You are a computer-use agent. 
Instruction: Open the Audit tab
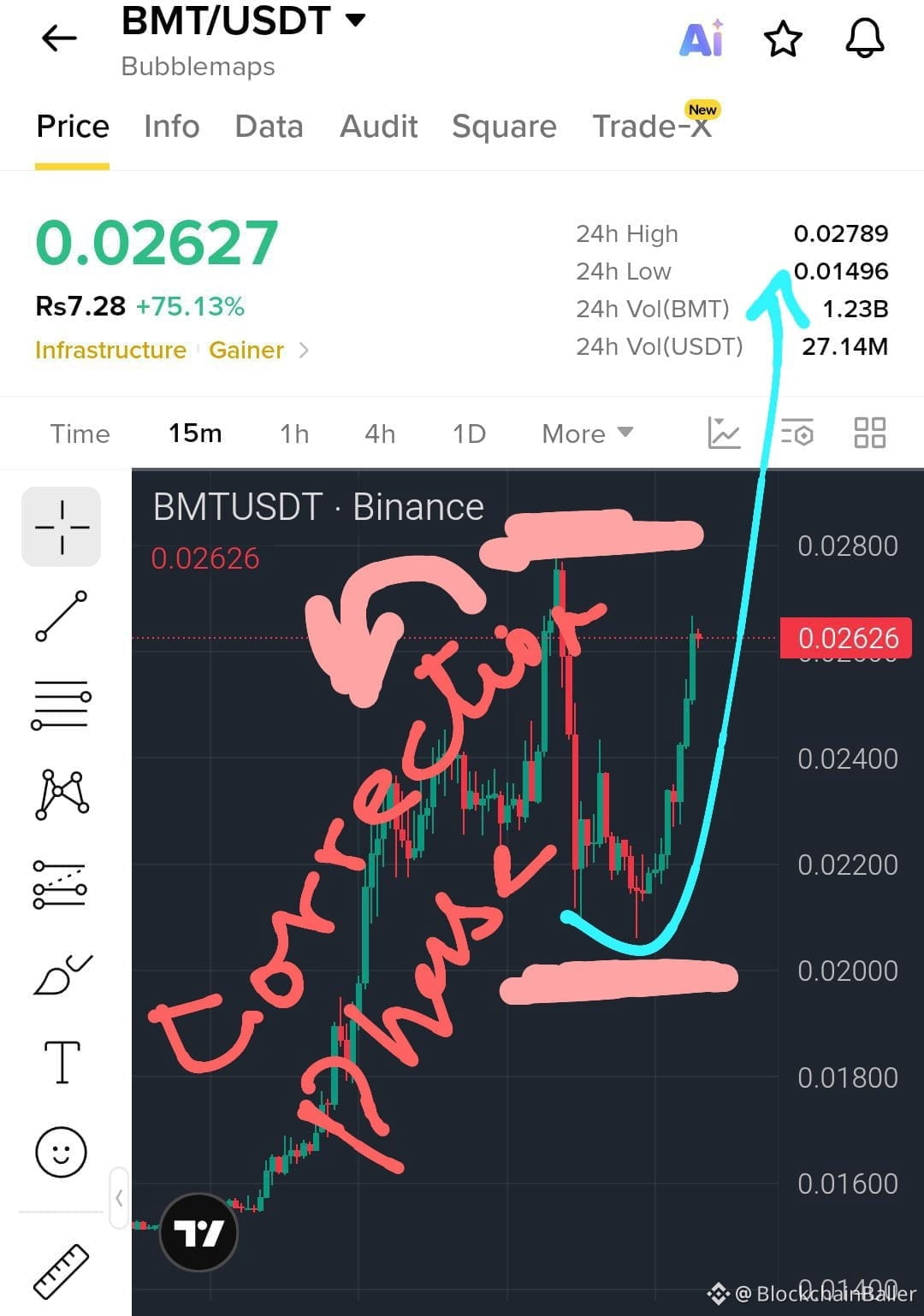coord(378,127)
